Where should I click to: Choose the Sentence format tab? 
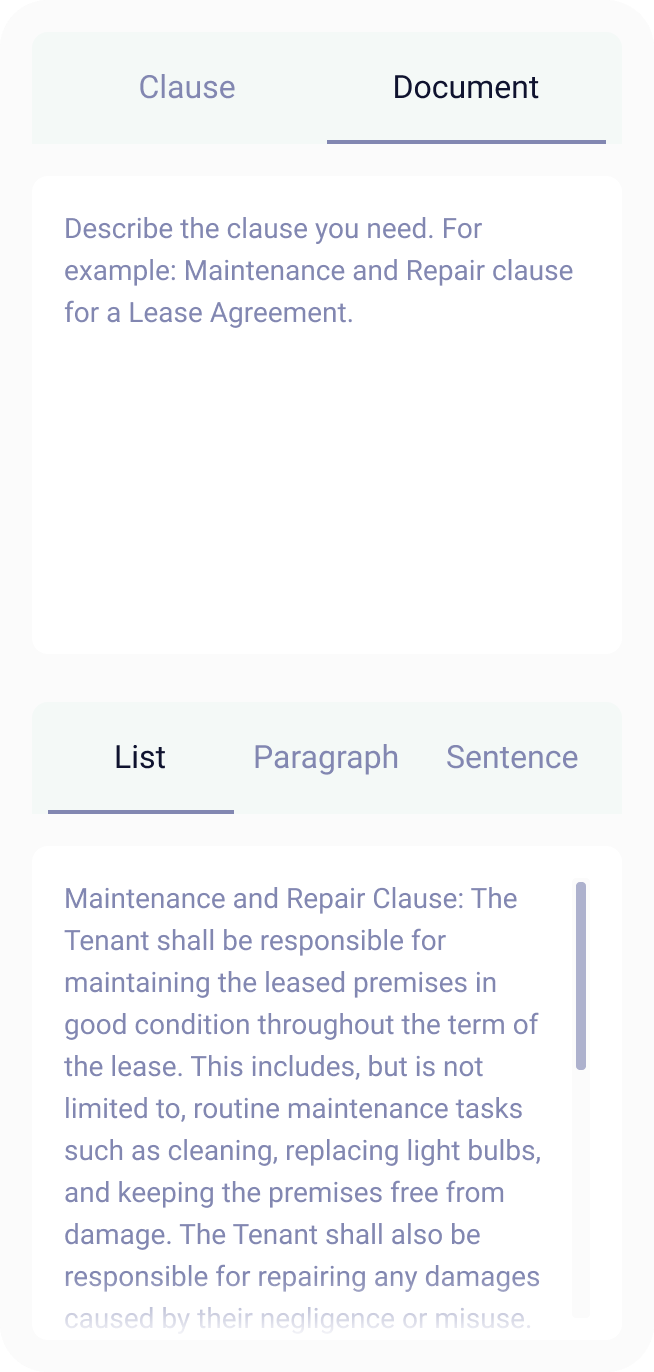coord(512,758)
